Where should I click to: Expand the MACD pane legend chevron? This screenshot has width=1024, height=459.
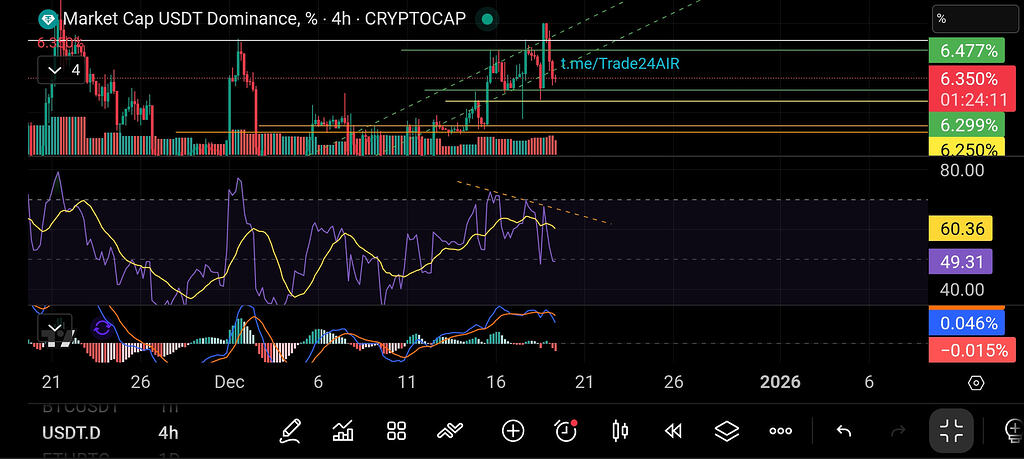[57, 327]
